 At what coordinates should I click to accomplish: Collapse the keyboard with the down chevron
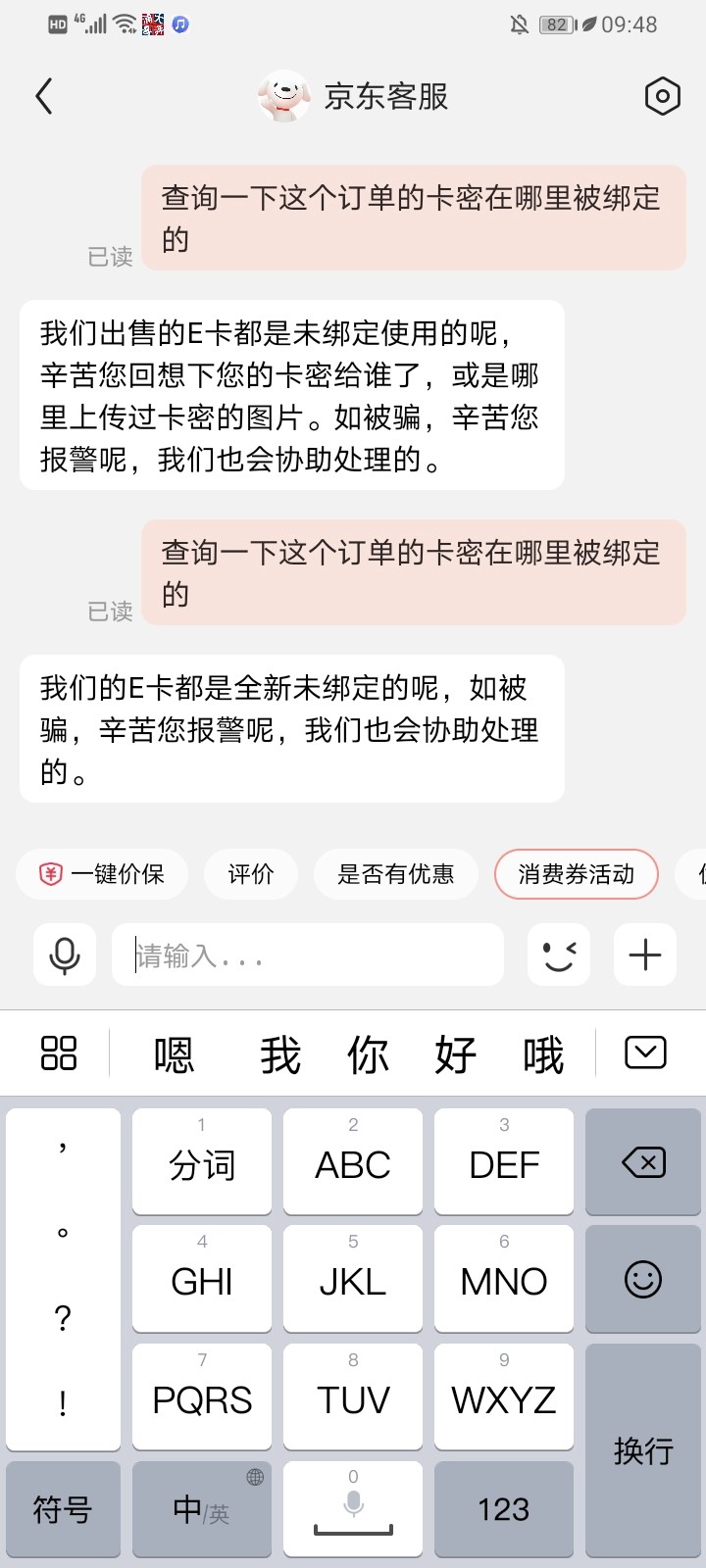(x=644, y=1052)
